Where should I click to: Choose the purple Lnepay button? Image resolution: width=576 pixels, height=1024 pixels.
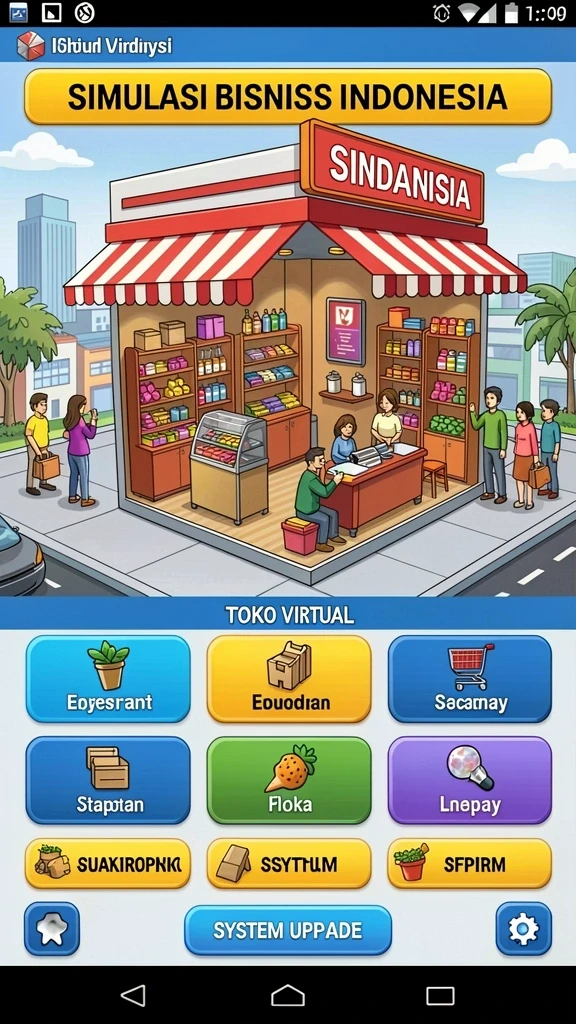tap(470, 780)
